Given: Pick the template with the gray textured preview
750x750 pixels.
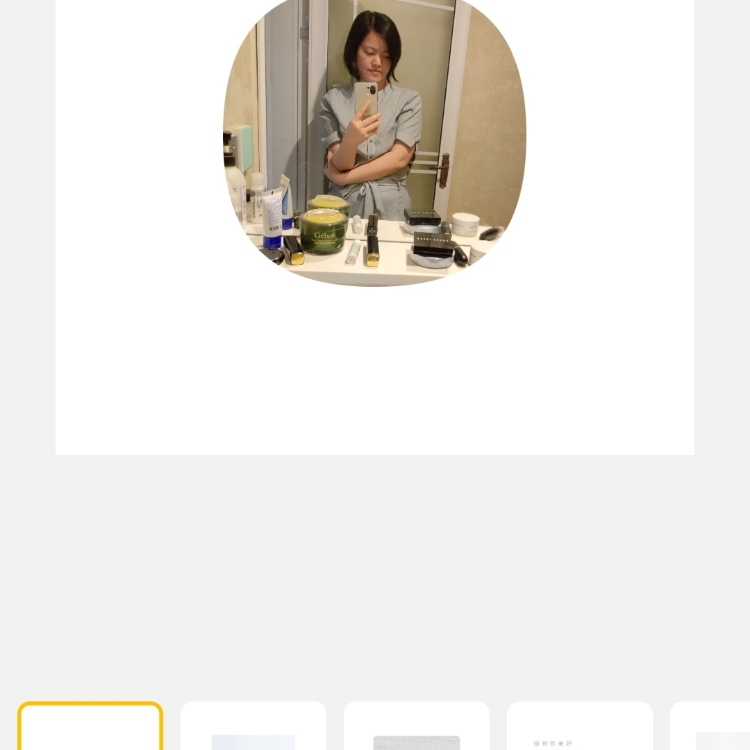Looking at the screenshot, I should tap(416, 730).
